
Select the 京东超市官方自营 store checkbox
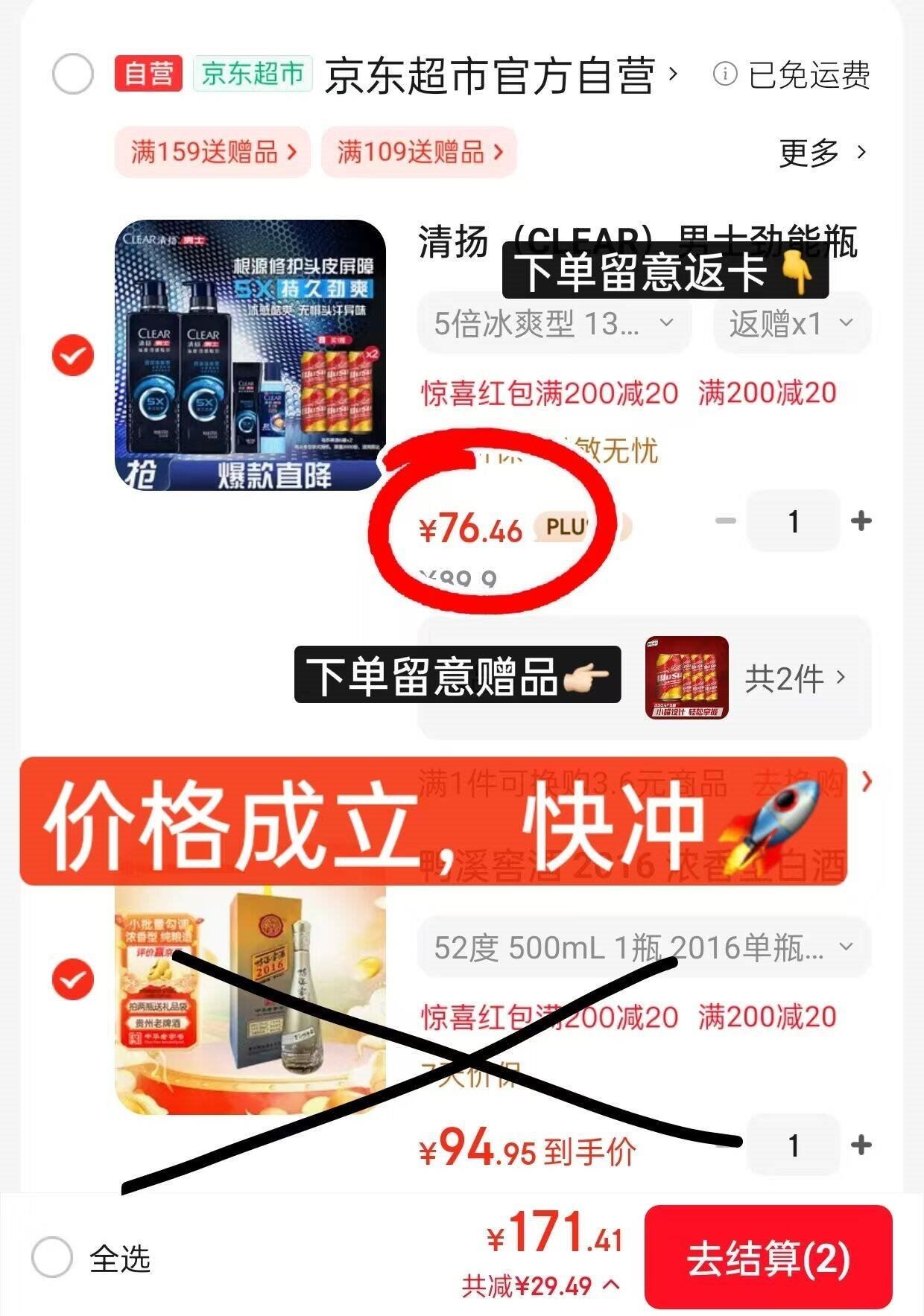[x=73, y=74]
